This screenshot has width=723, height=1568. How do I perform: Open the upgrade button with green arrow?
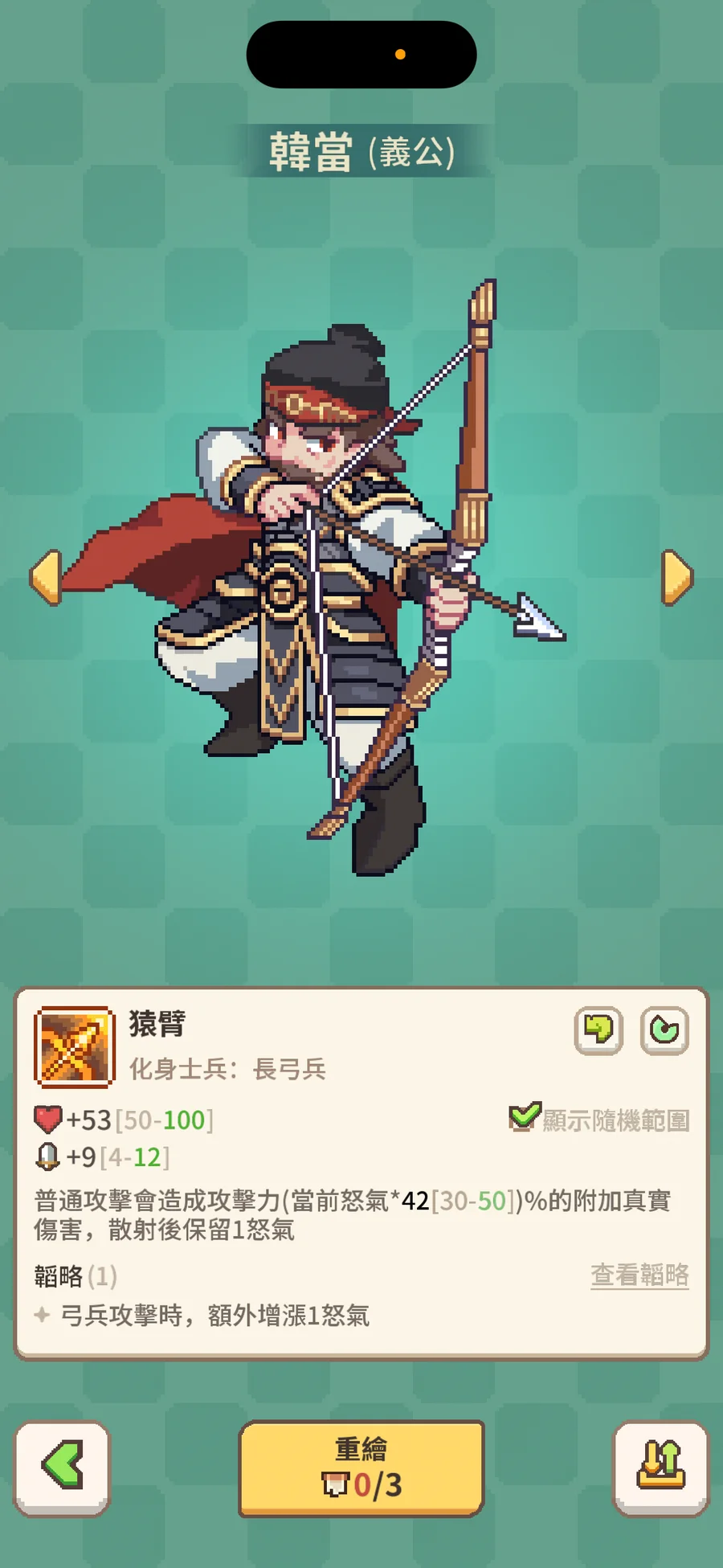point(660,1468)
